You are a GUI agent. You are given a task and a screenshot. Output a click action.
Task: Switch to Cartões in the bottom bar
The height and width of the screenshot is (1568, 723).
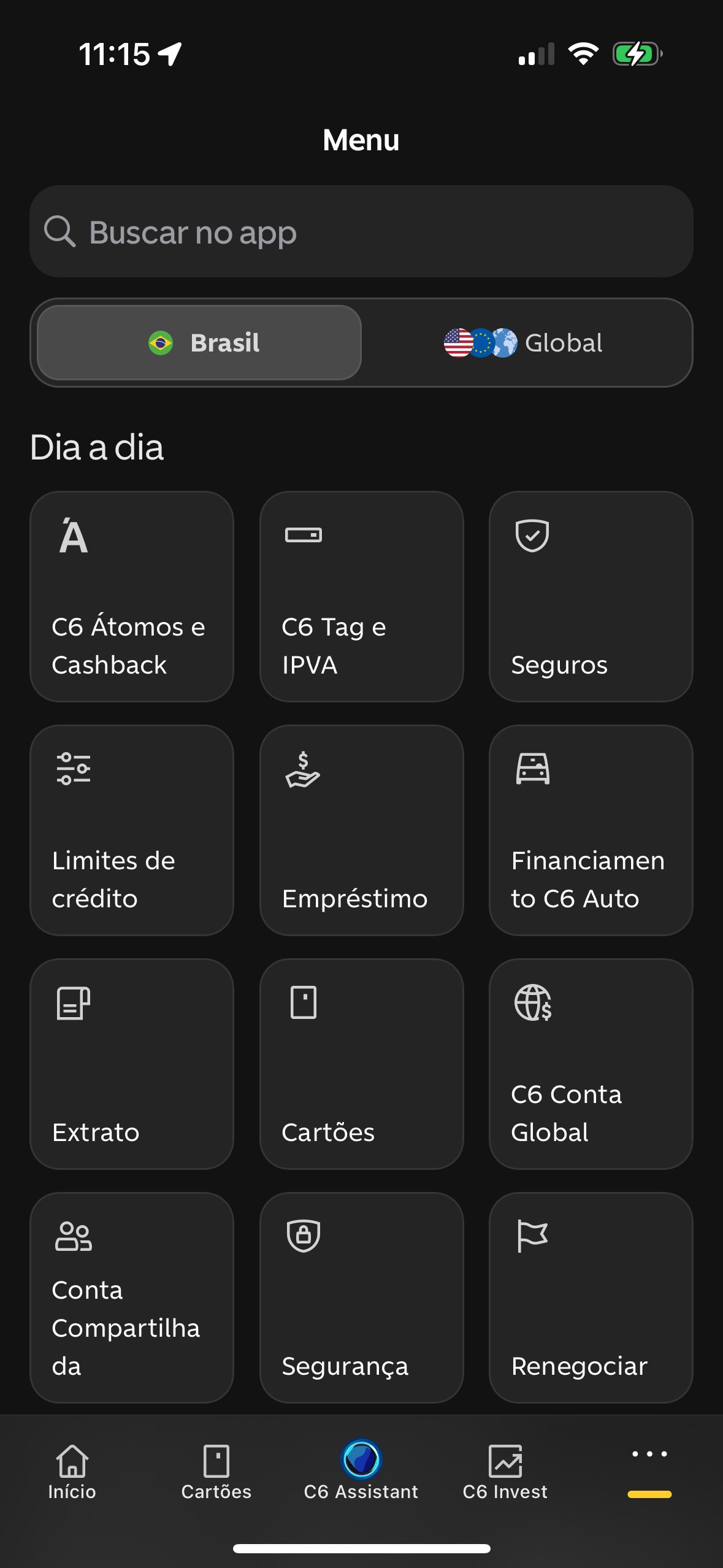[x=216, y=1471]
